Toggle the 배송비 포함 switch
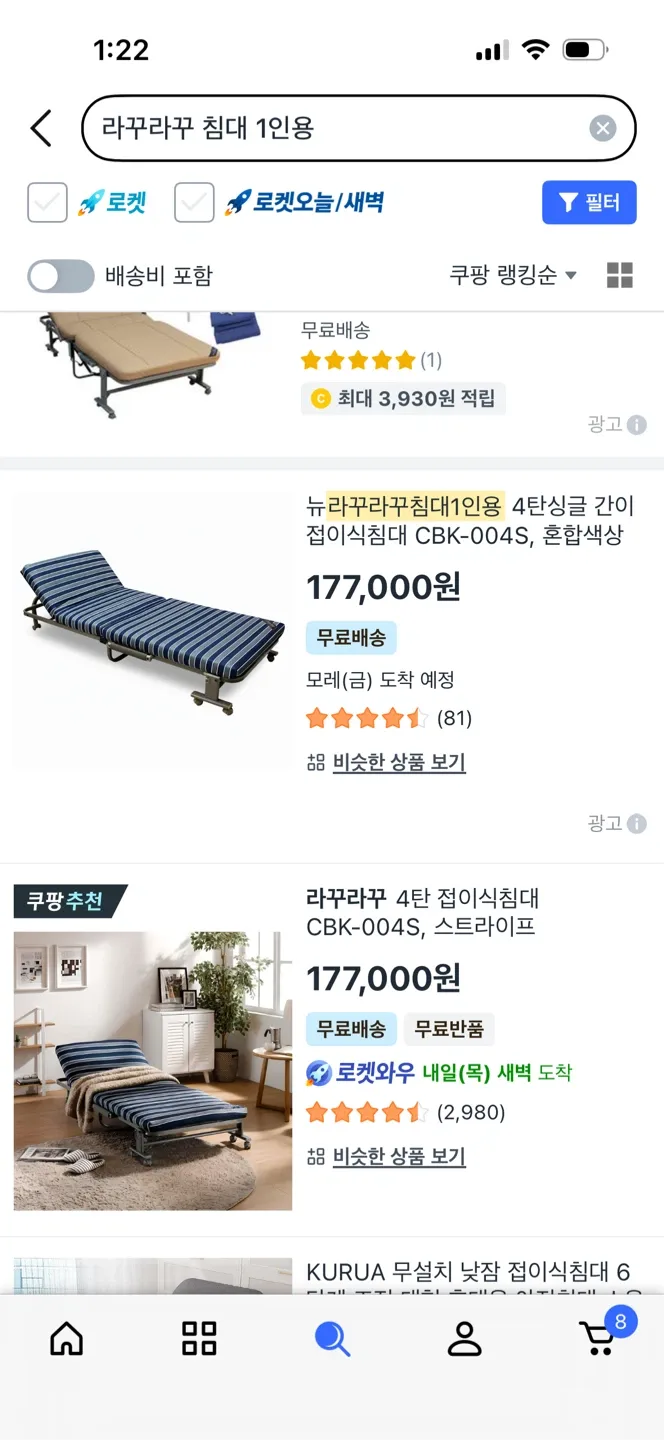The image size is (664, 1440). point(60,276)
